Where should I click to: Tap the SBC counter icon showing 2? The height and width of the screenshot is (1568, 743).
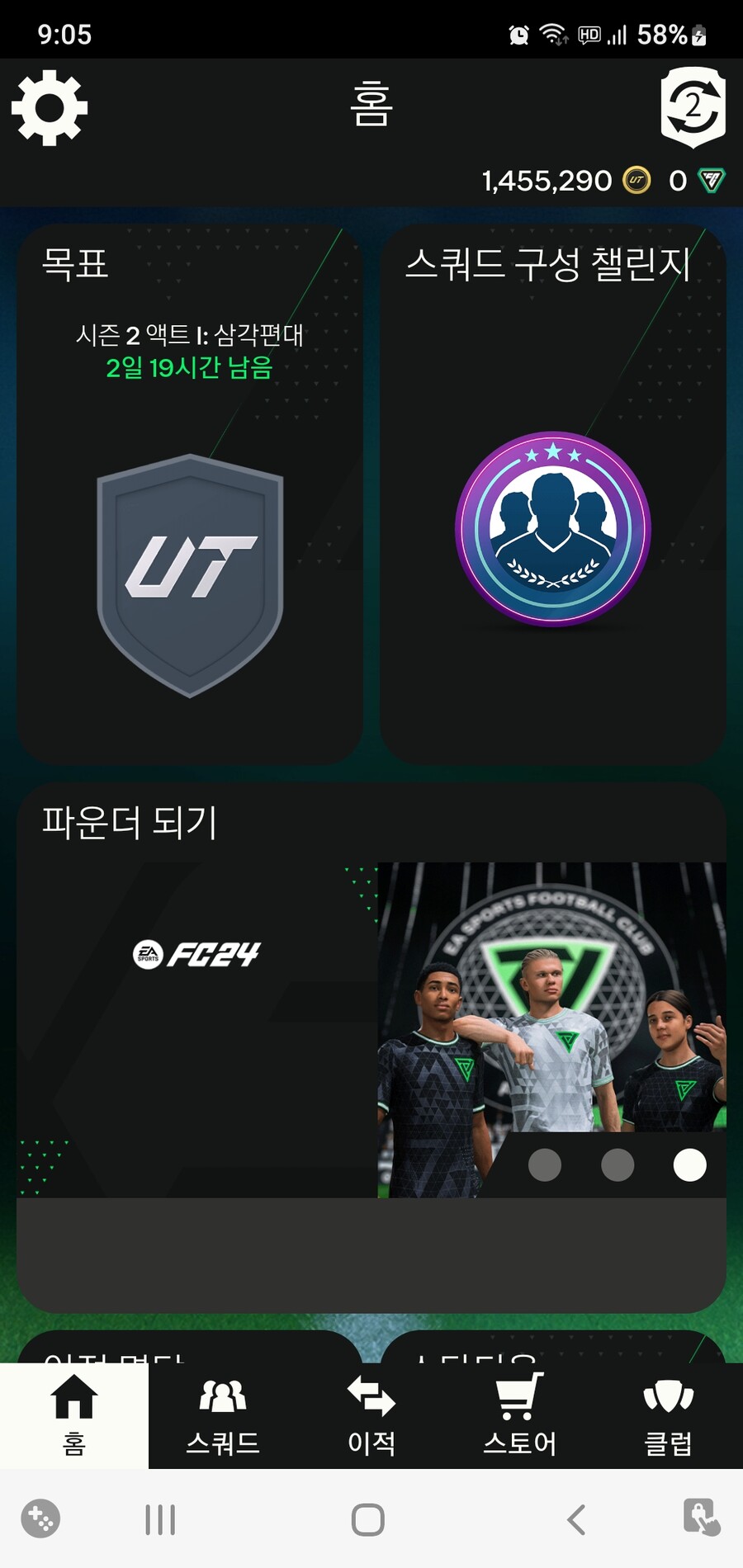[693, 107]
